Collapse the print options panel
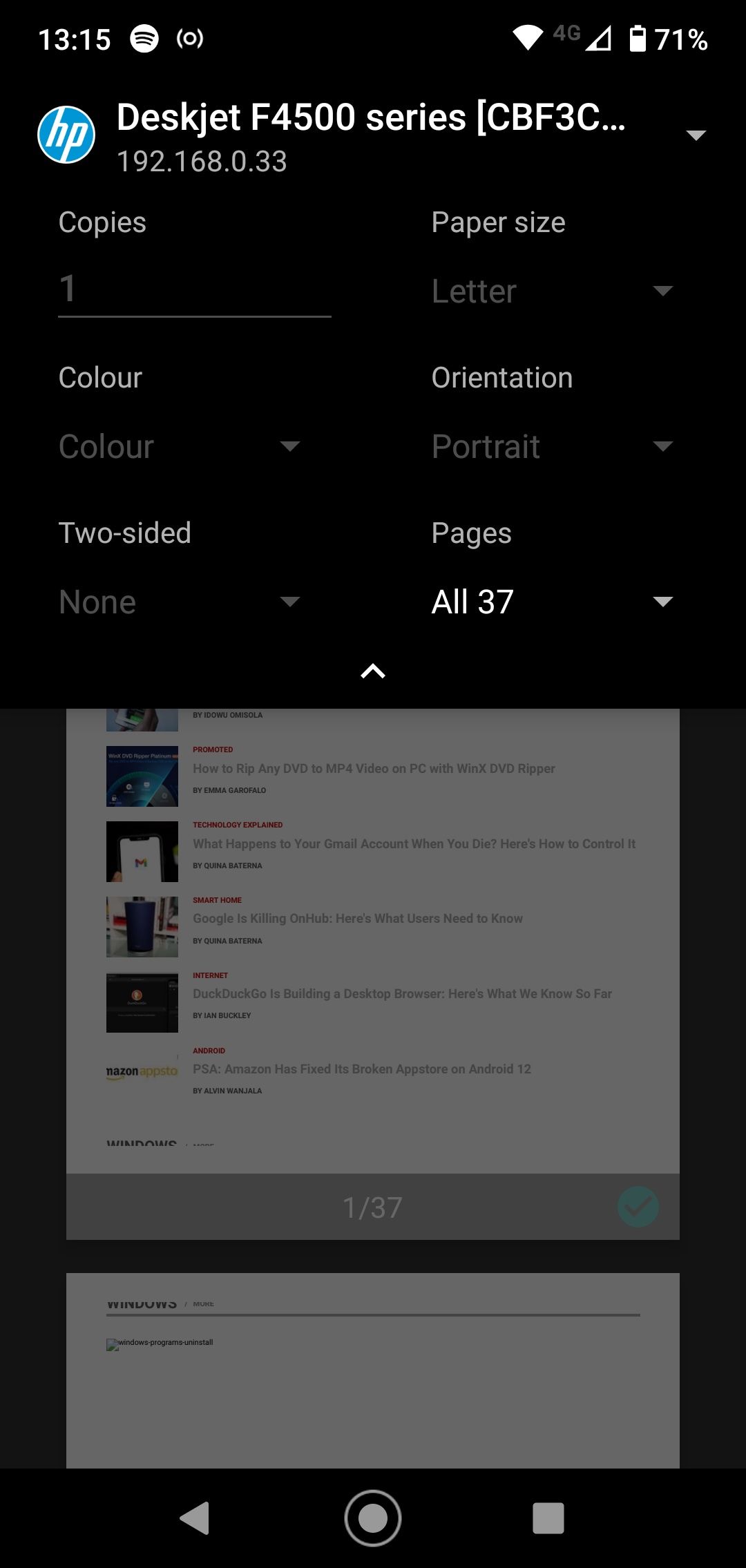Screen dimensions: 746x1568 [373, 671]
